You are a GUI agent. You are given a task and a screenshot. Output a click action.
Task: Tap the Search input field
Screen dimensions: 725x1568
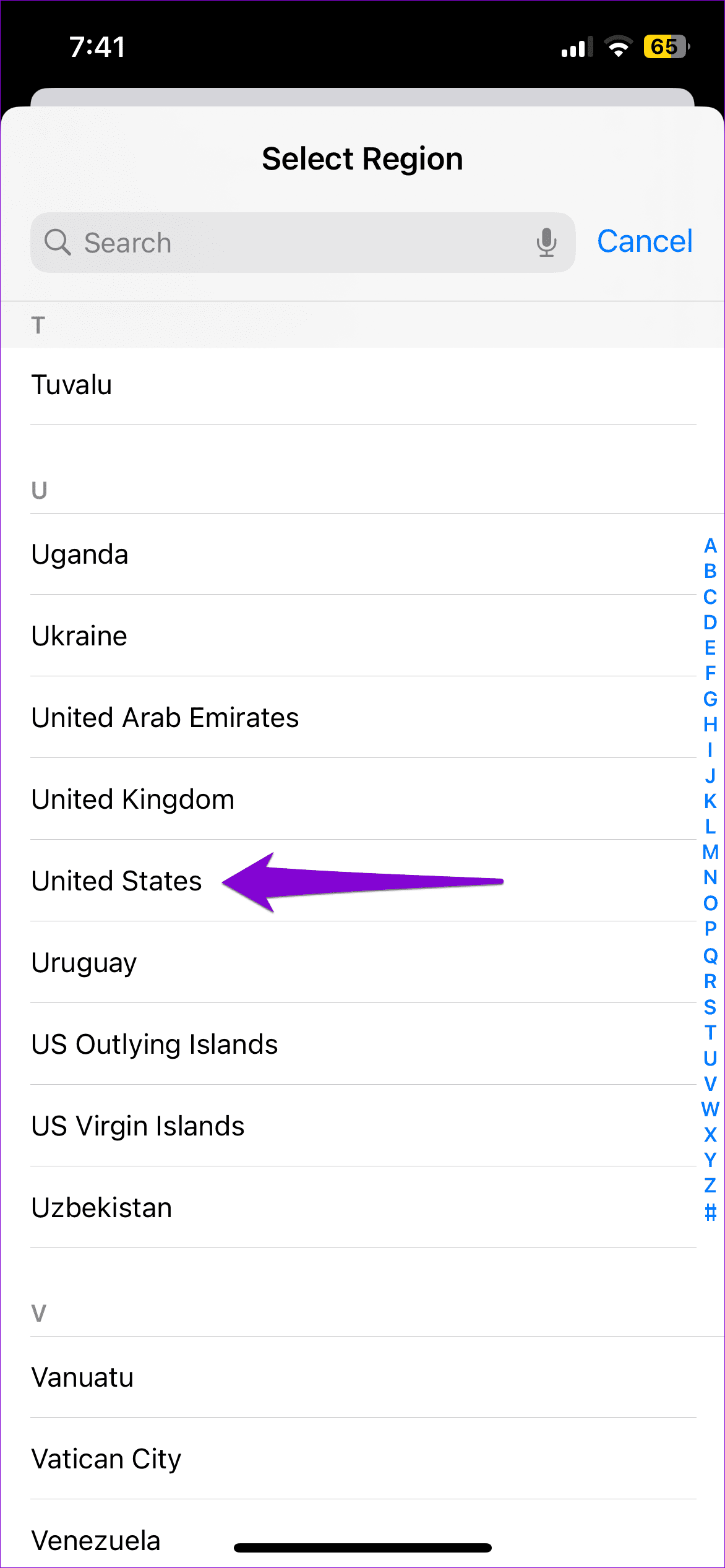click(x=247, y=242)
